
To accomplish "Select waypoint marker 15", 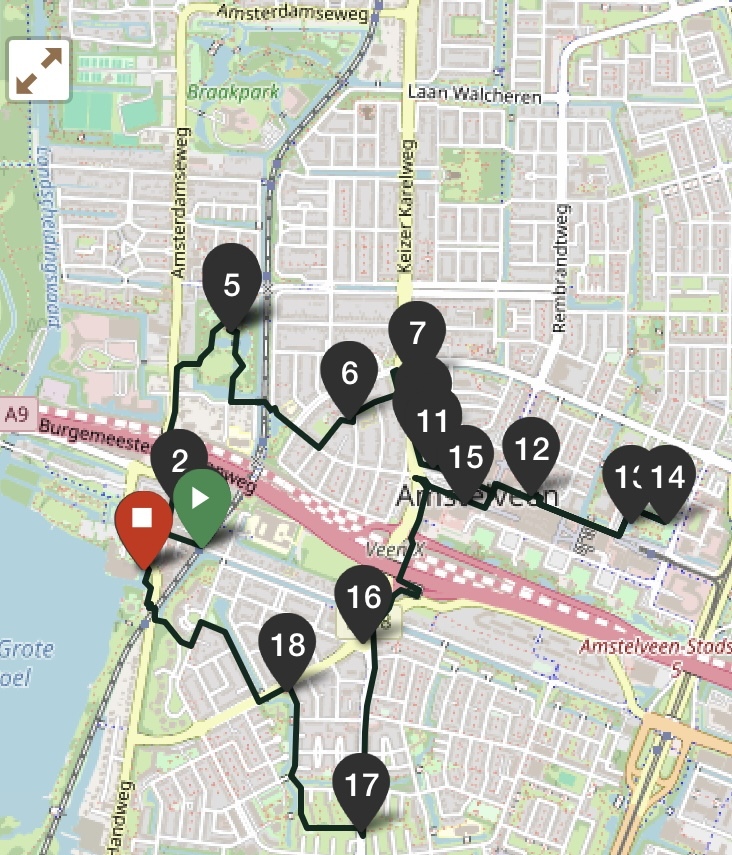I will click(x=467, y=458).
